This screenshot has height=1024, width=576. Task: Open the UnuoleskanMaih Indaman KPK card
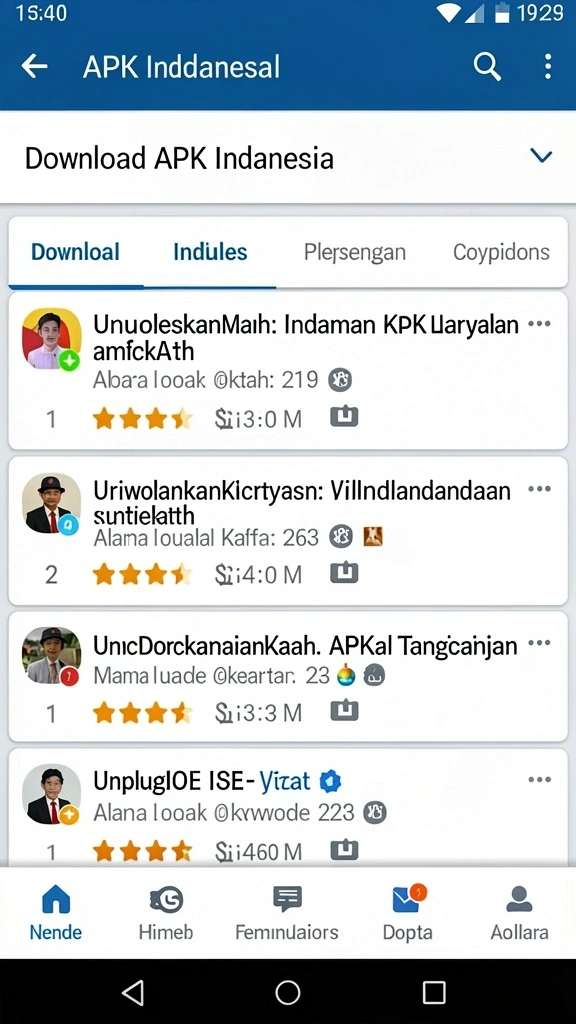(x=288, y=371)
